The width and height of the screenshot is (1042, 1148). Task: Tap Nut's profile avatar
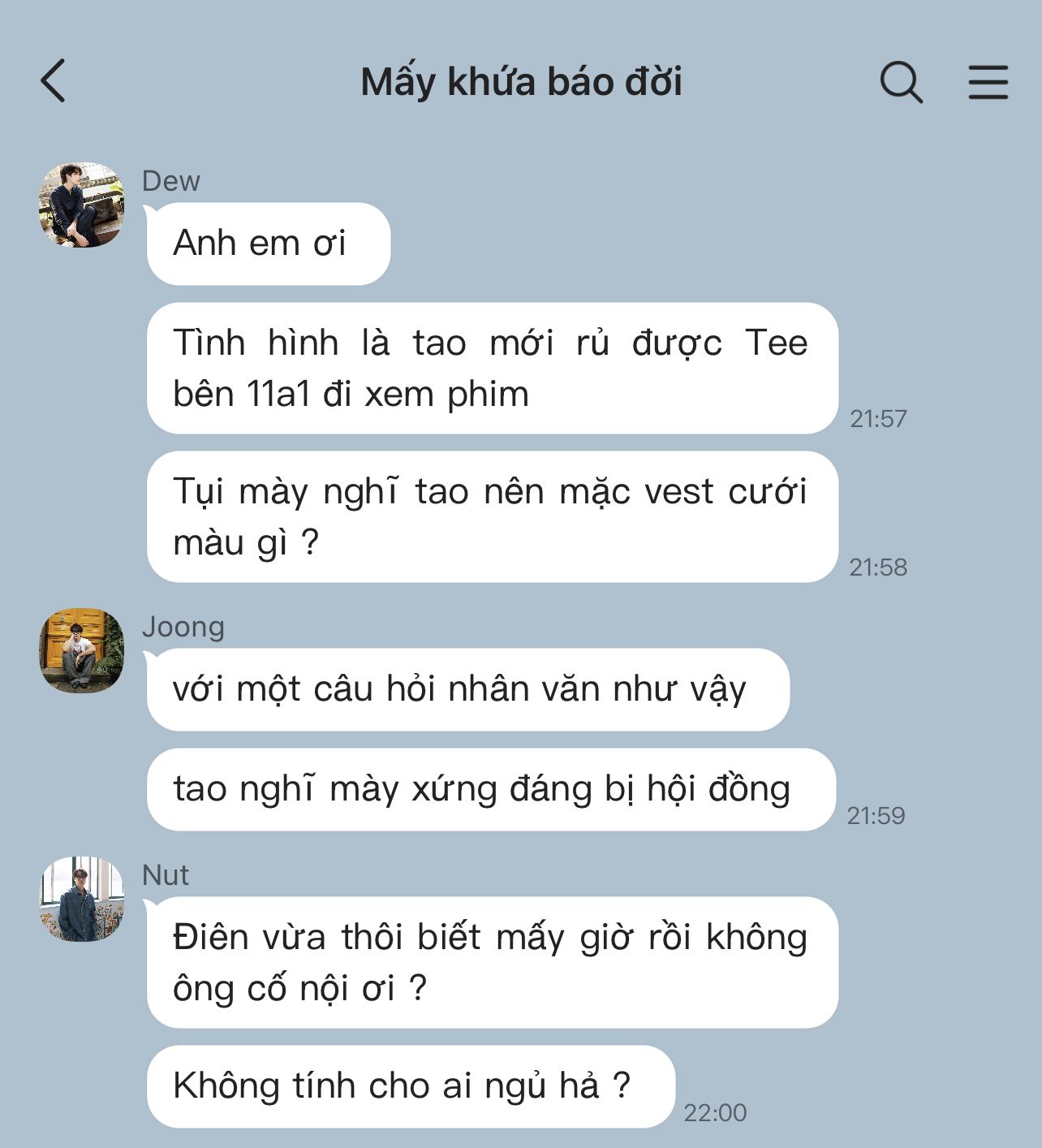pos(82,900)
